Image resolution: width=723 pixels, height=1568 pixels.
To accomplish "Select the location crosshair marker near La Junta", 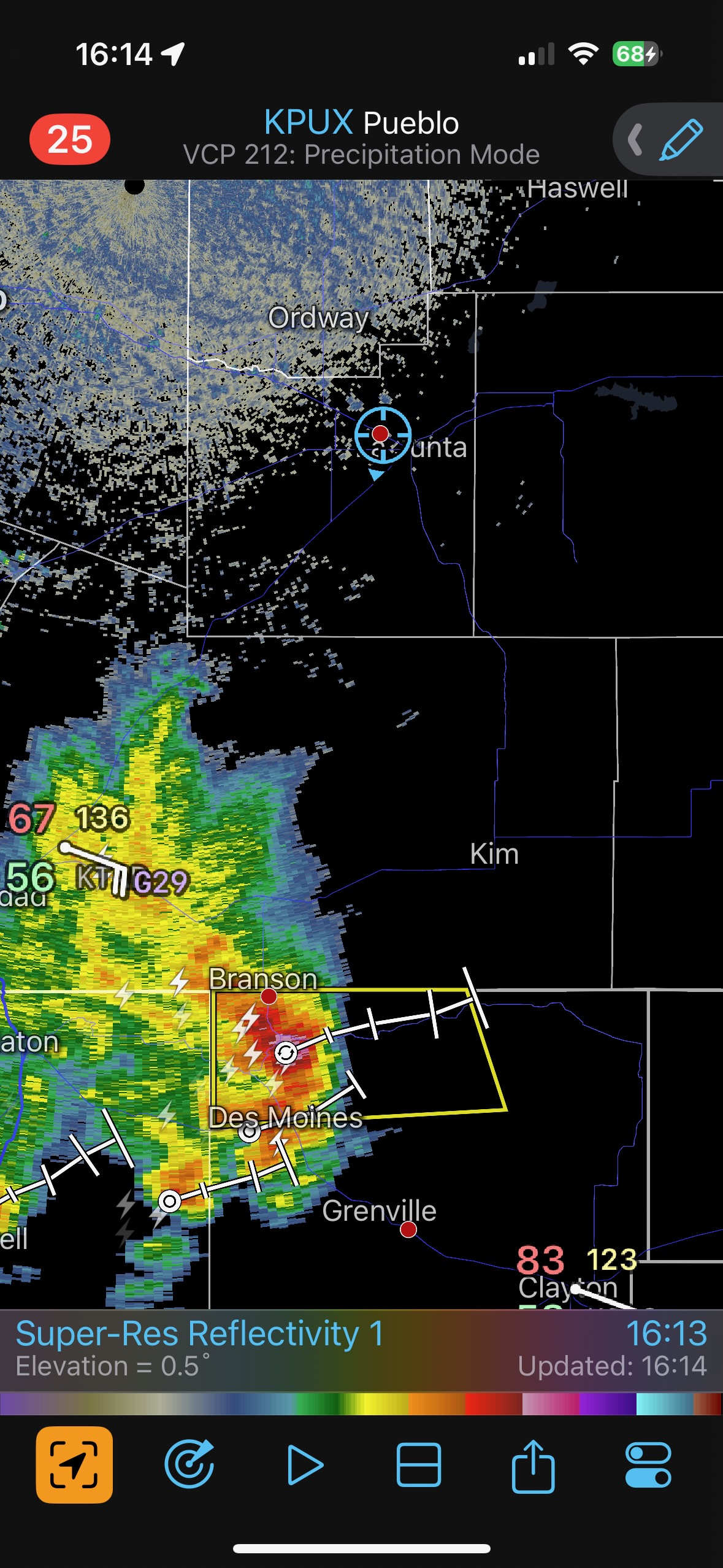I will coord(382,434).
